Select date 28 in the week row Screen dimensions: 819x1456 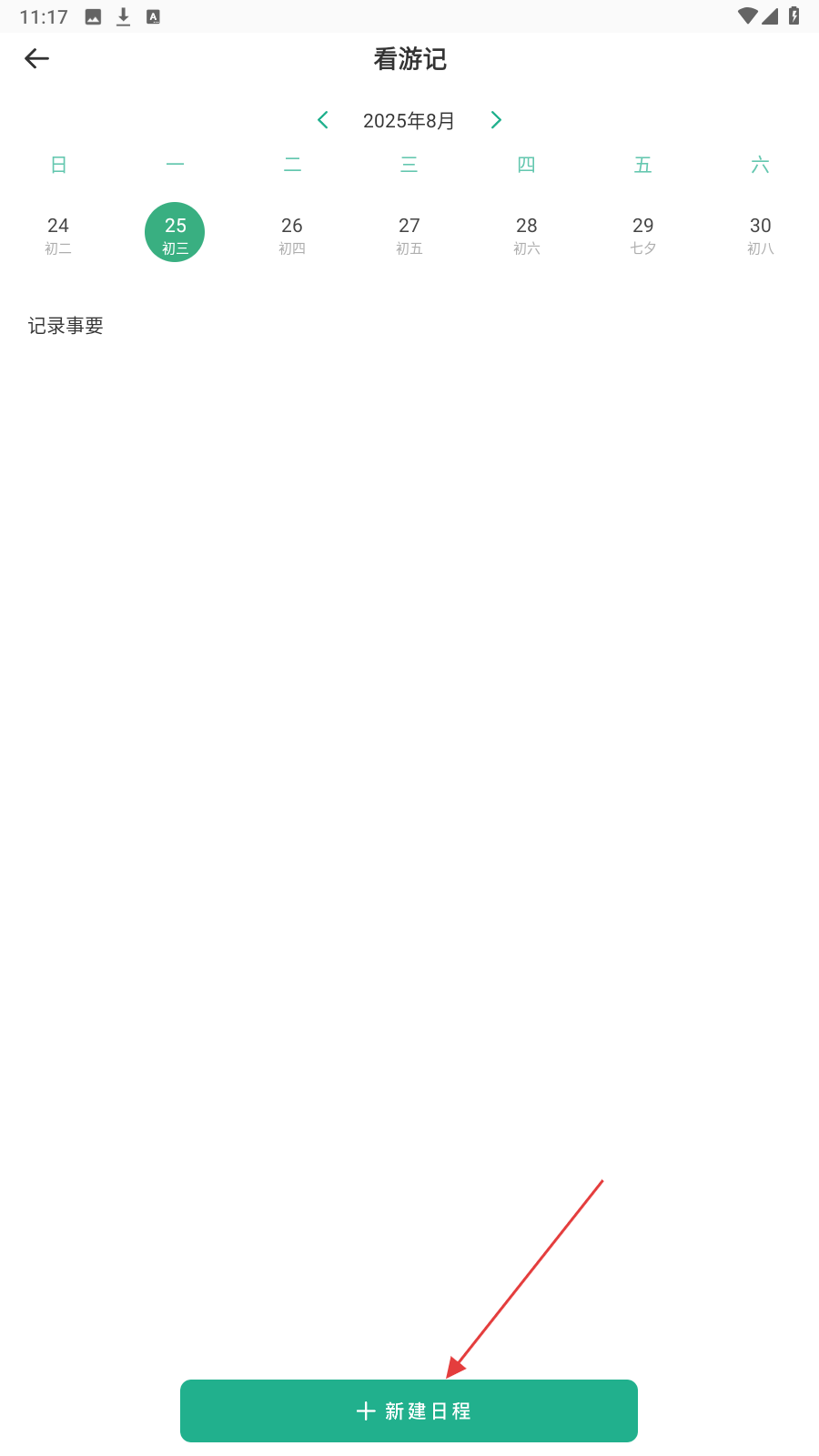pos(527,233)
